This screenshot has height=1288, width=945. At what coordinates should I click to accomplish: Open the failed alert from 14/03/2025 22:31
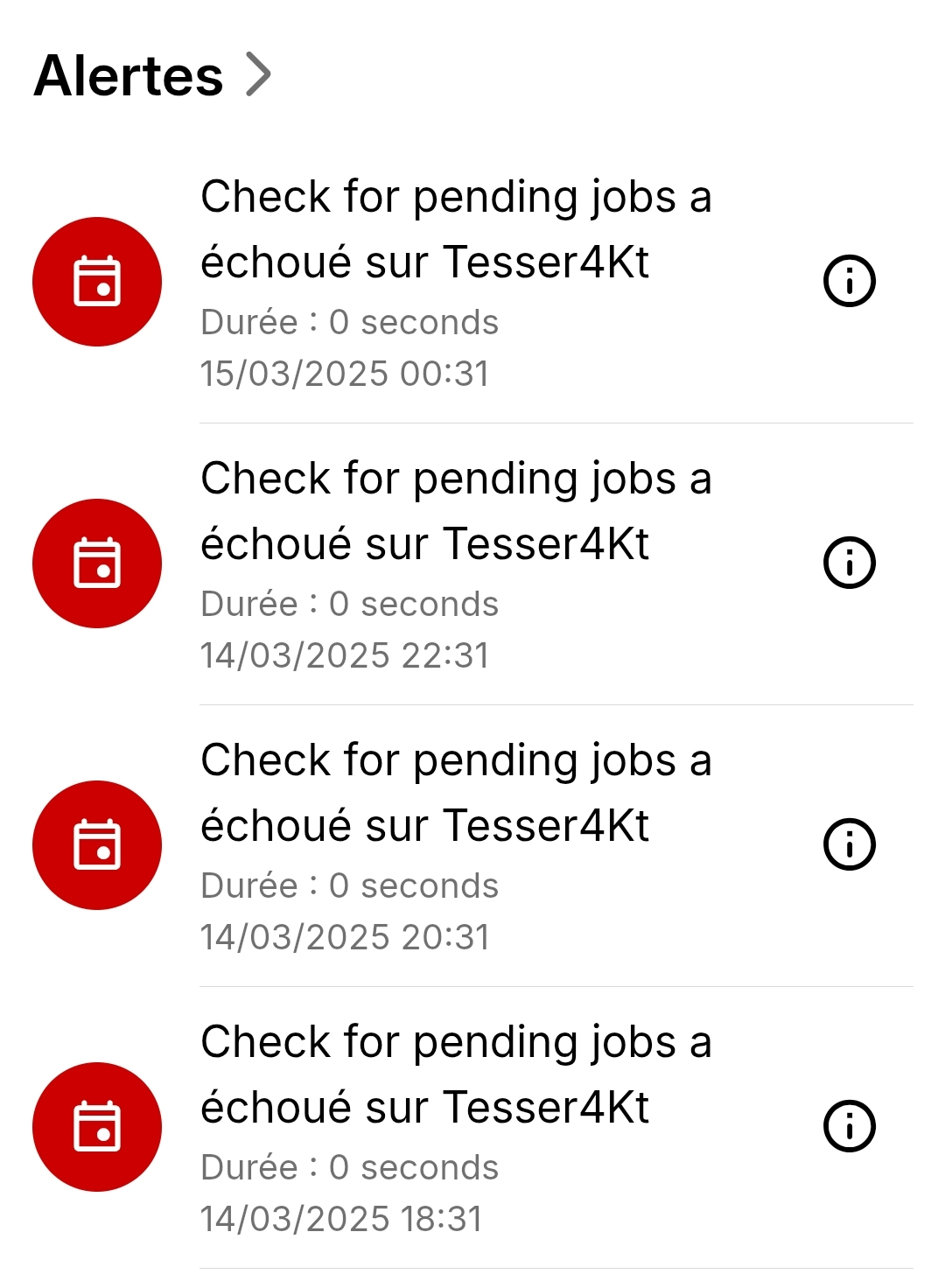455,563
